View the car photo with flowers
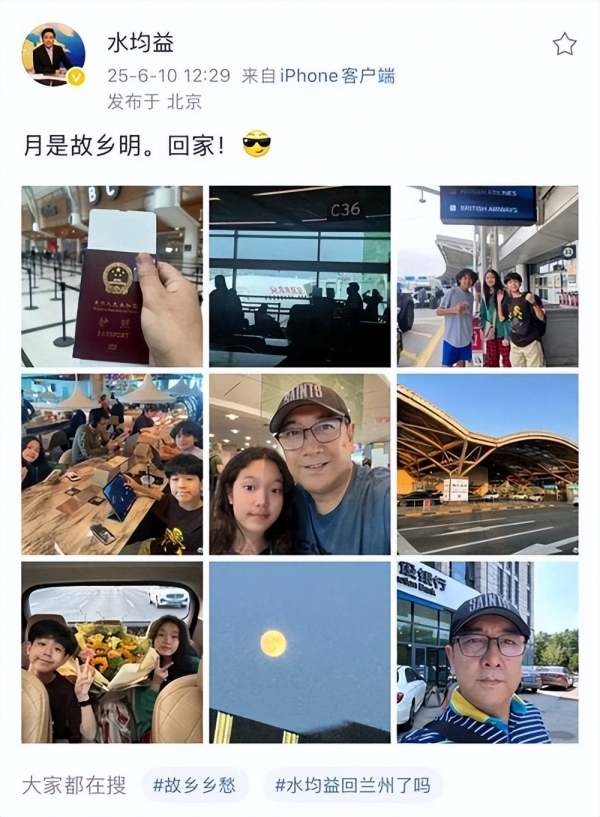 click(x=112, y=652)
